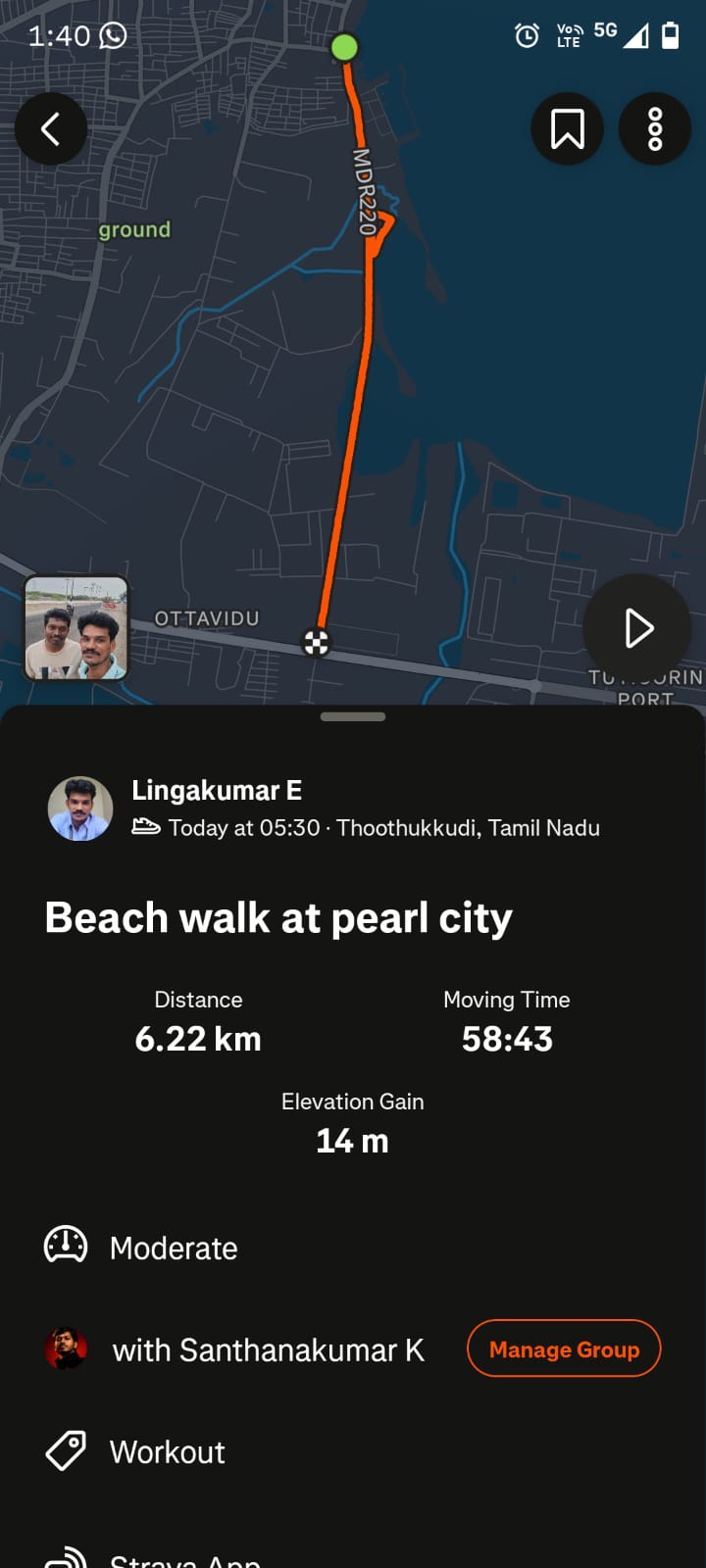Open Lingakumar E's profile picture
The image size is (706, 1568).
80,809
